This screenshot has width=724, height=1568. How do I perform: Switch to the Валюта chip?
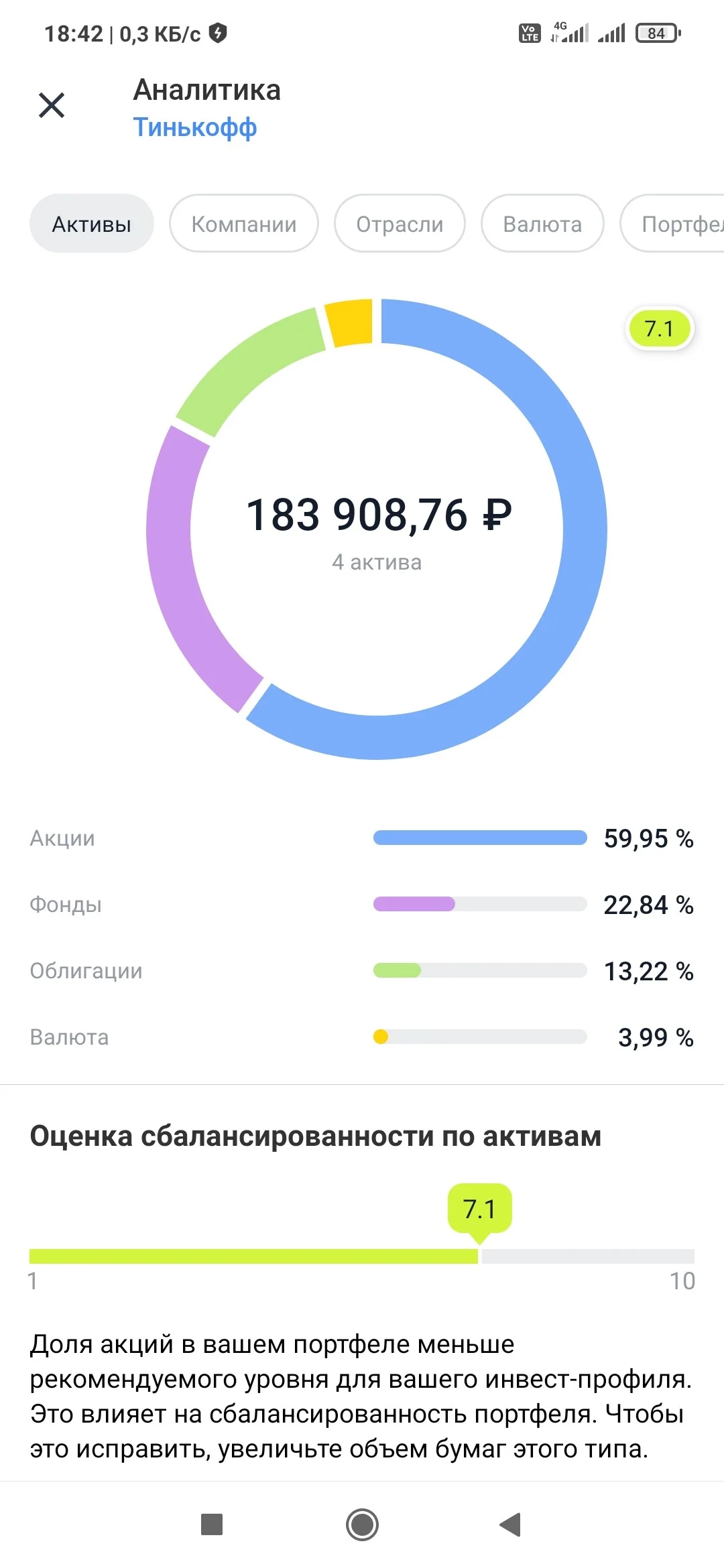(x=542, y=224)
